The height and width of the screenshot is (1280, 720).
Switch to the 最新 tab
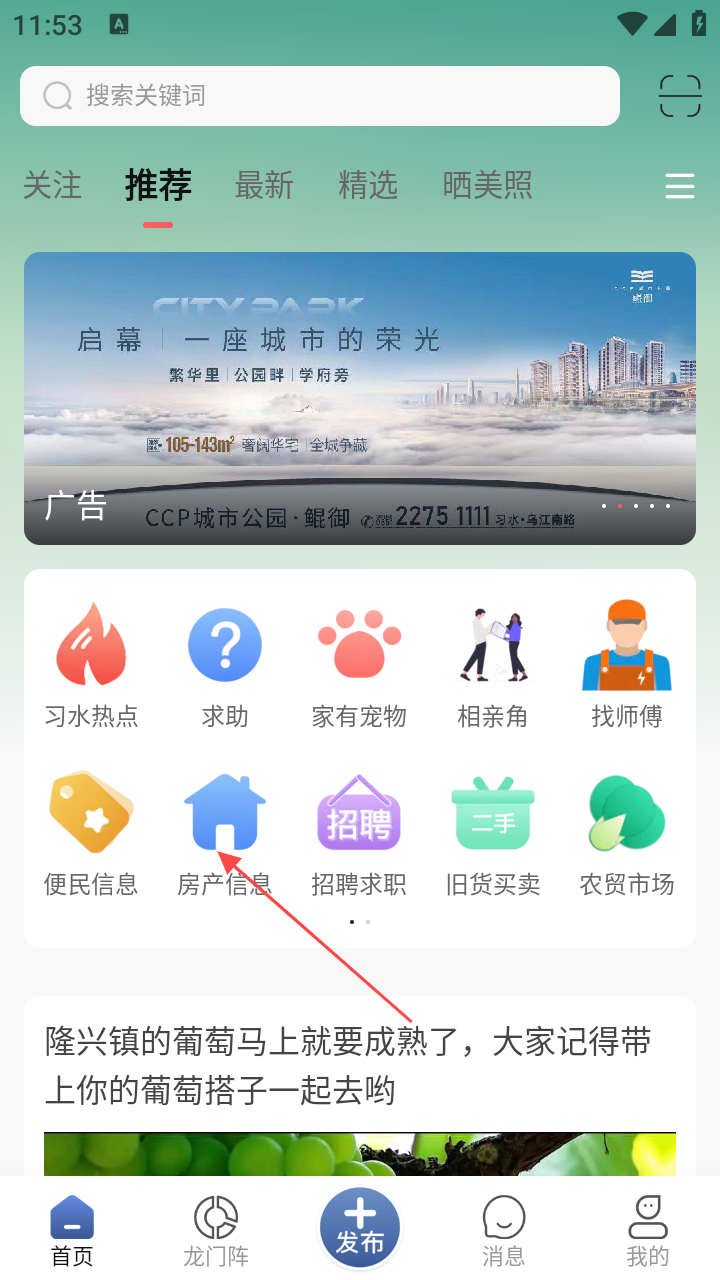[x=264, y=185]
